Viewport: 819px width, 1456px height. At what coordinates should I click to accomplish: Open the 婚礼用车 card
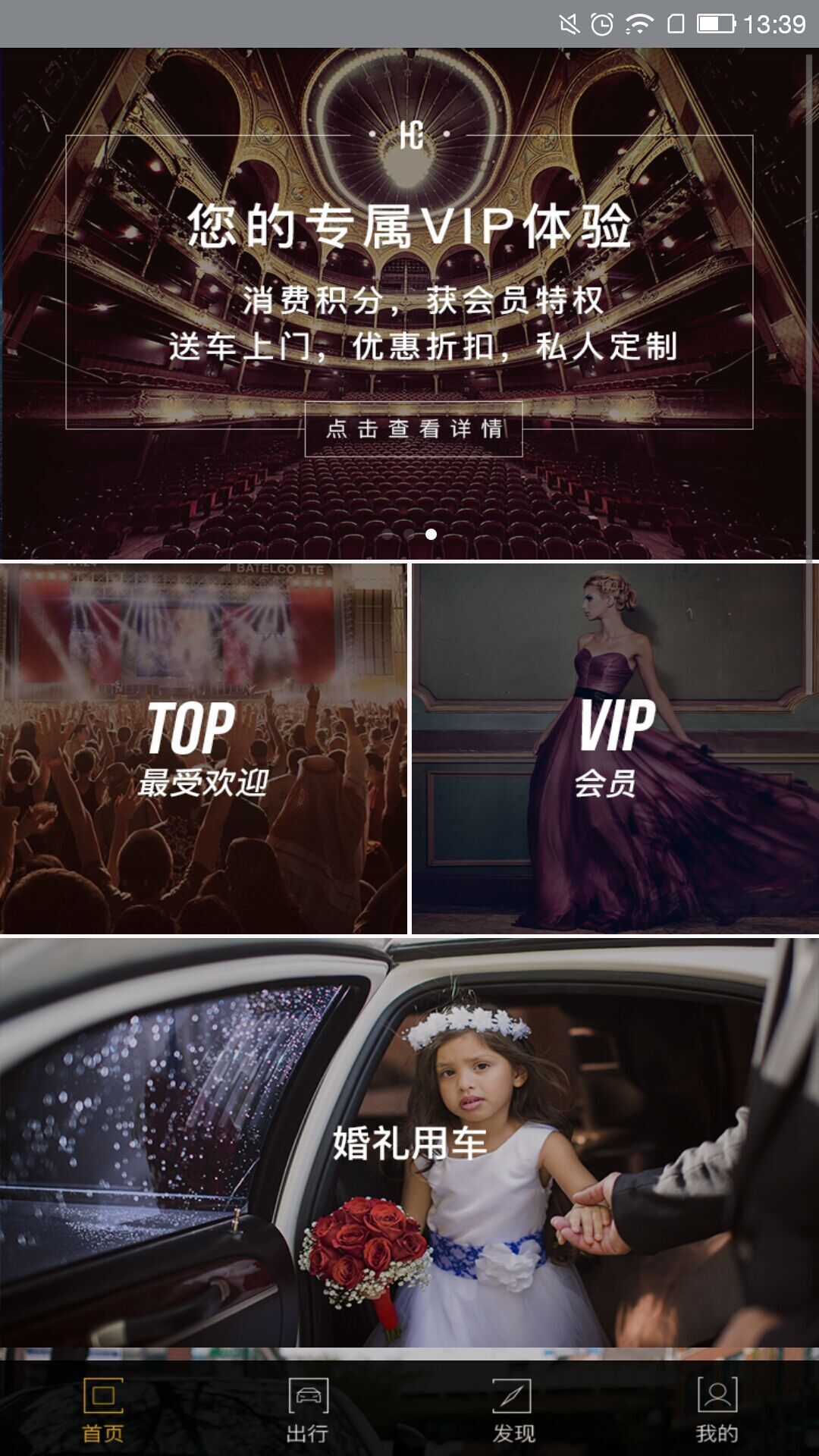[409, 1143]
